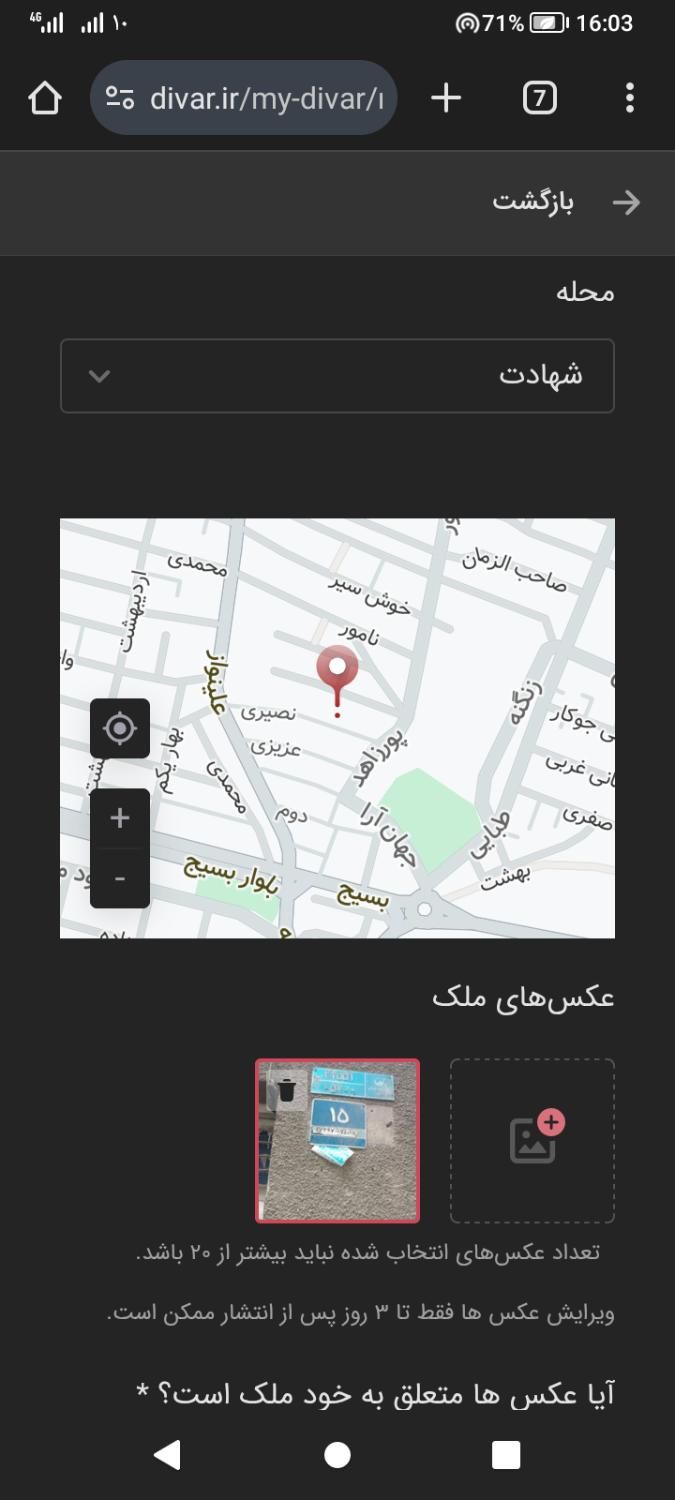Open the browser overflow menu
Image resolution: width=675 pixels, height=1500 pixels.
point(629,98)
